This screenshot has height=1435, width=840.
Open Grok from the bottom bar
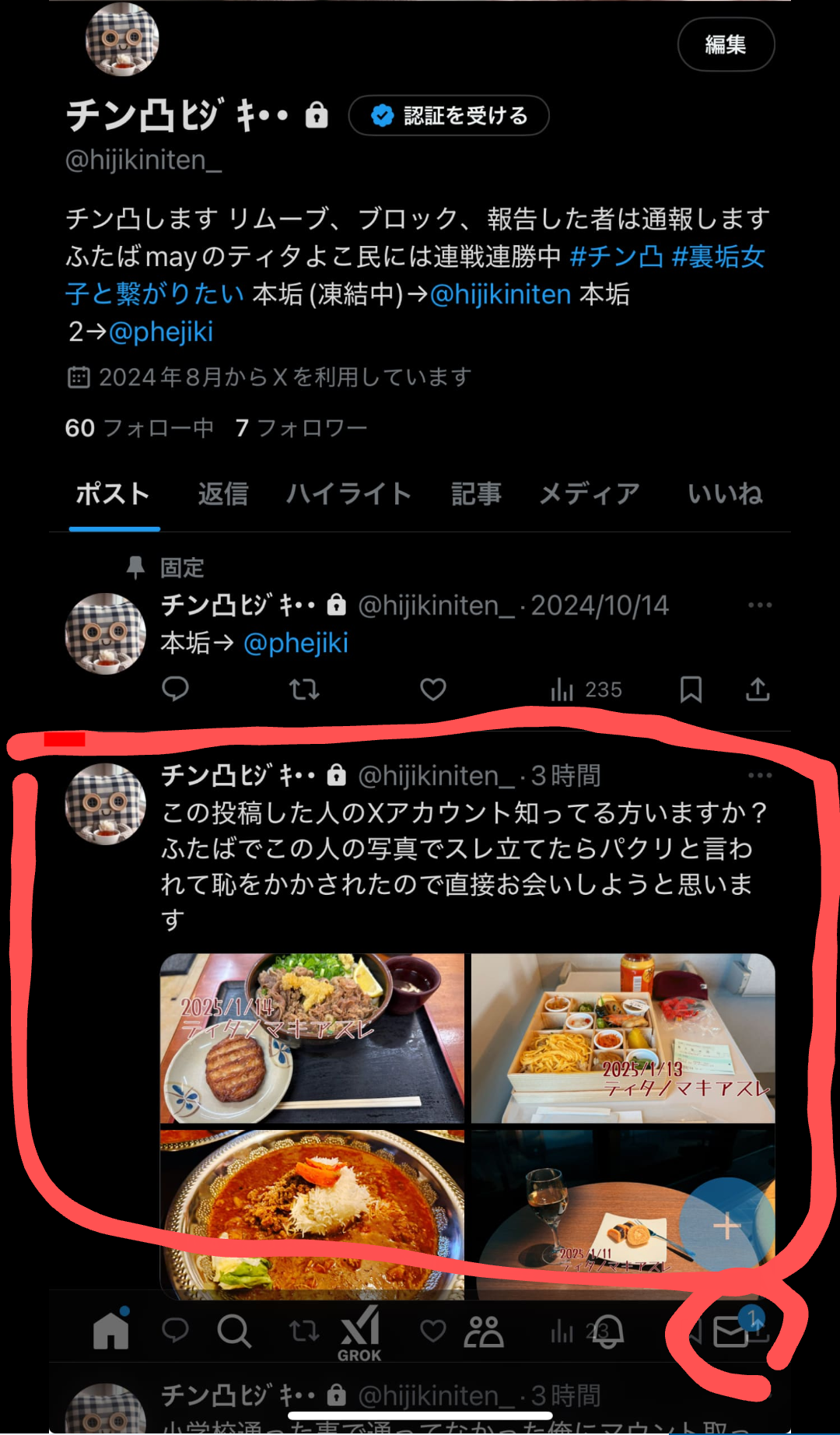tap(359, 1333)
